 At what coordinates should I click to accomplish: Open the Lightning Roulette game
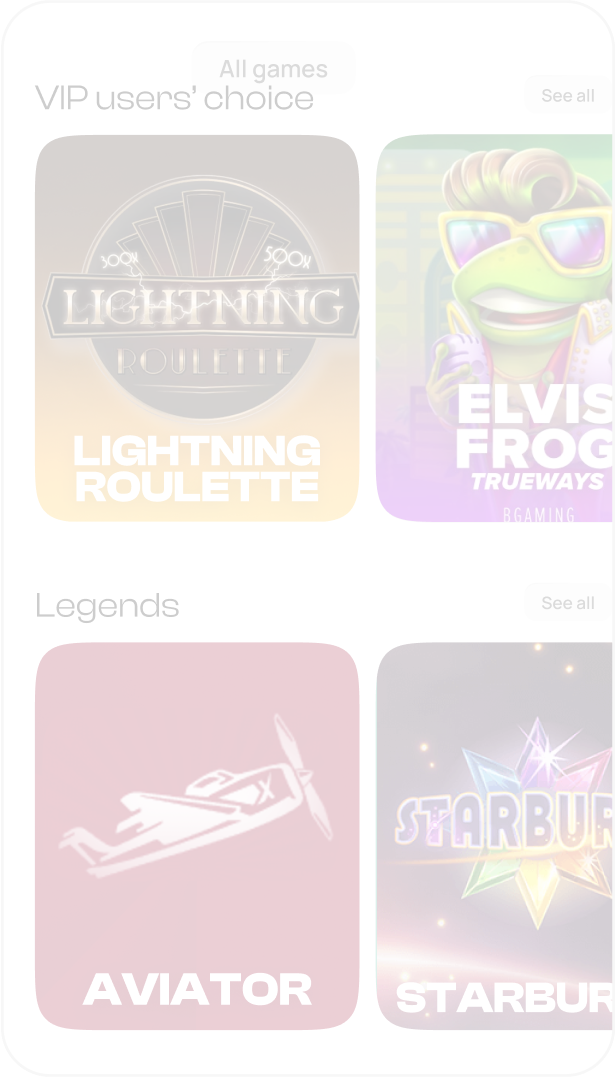(x=197, y=328)
